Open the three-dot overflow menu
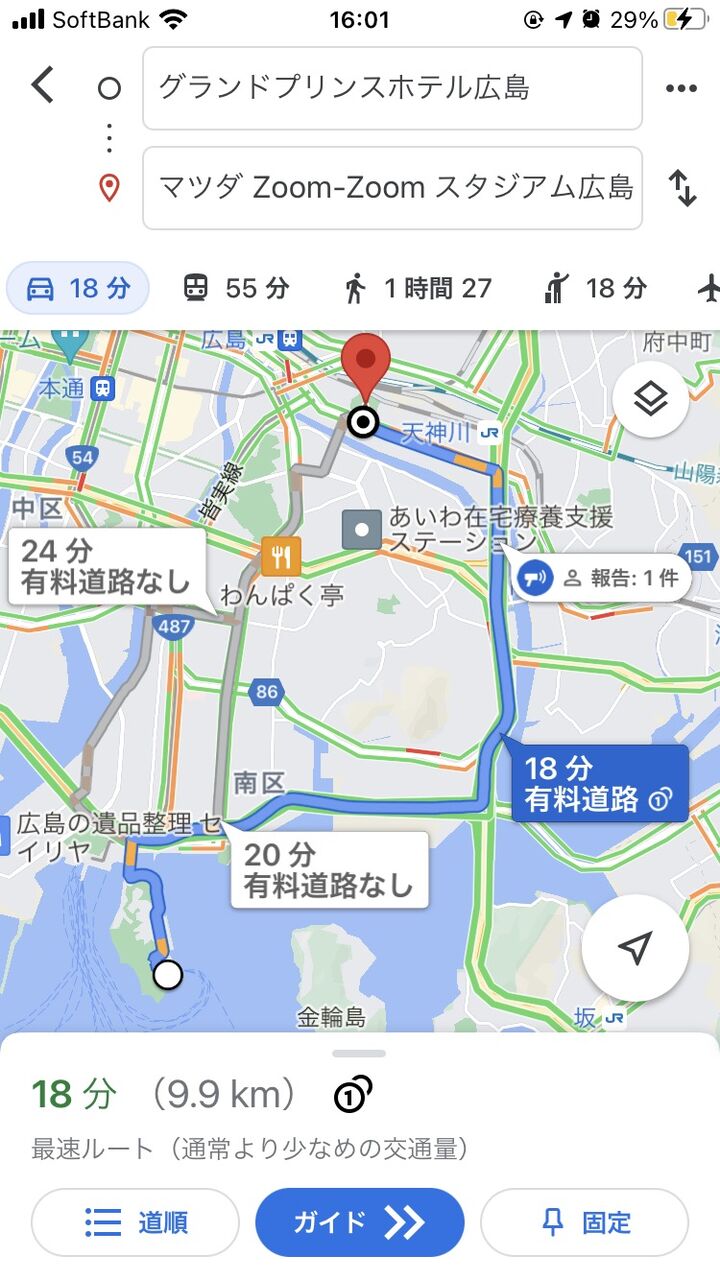 [x=681, y=88]
